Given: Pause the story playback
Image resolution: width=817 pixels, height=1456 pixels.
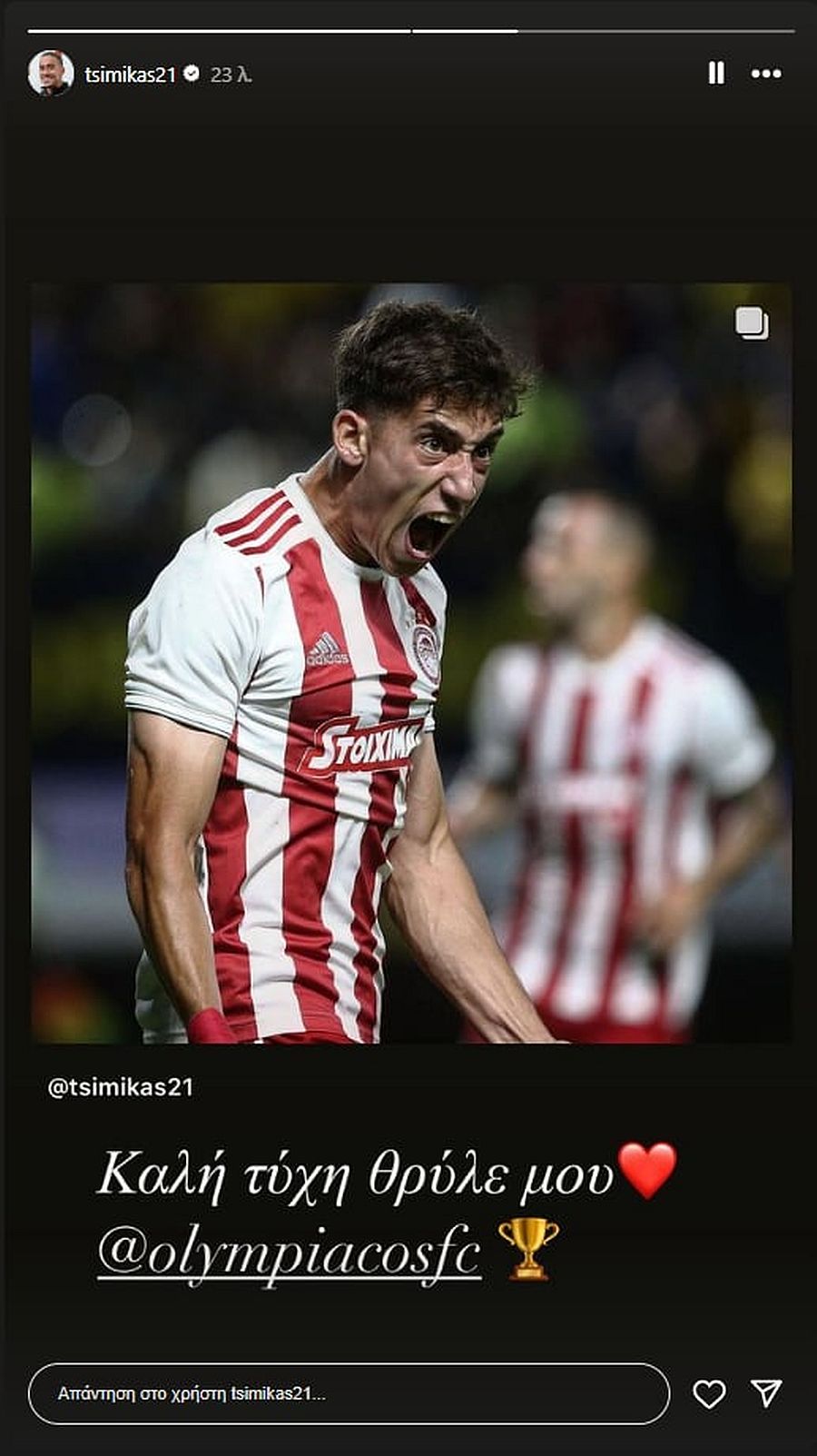Looking at the screenshot, I should (x=716, y=74).
